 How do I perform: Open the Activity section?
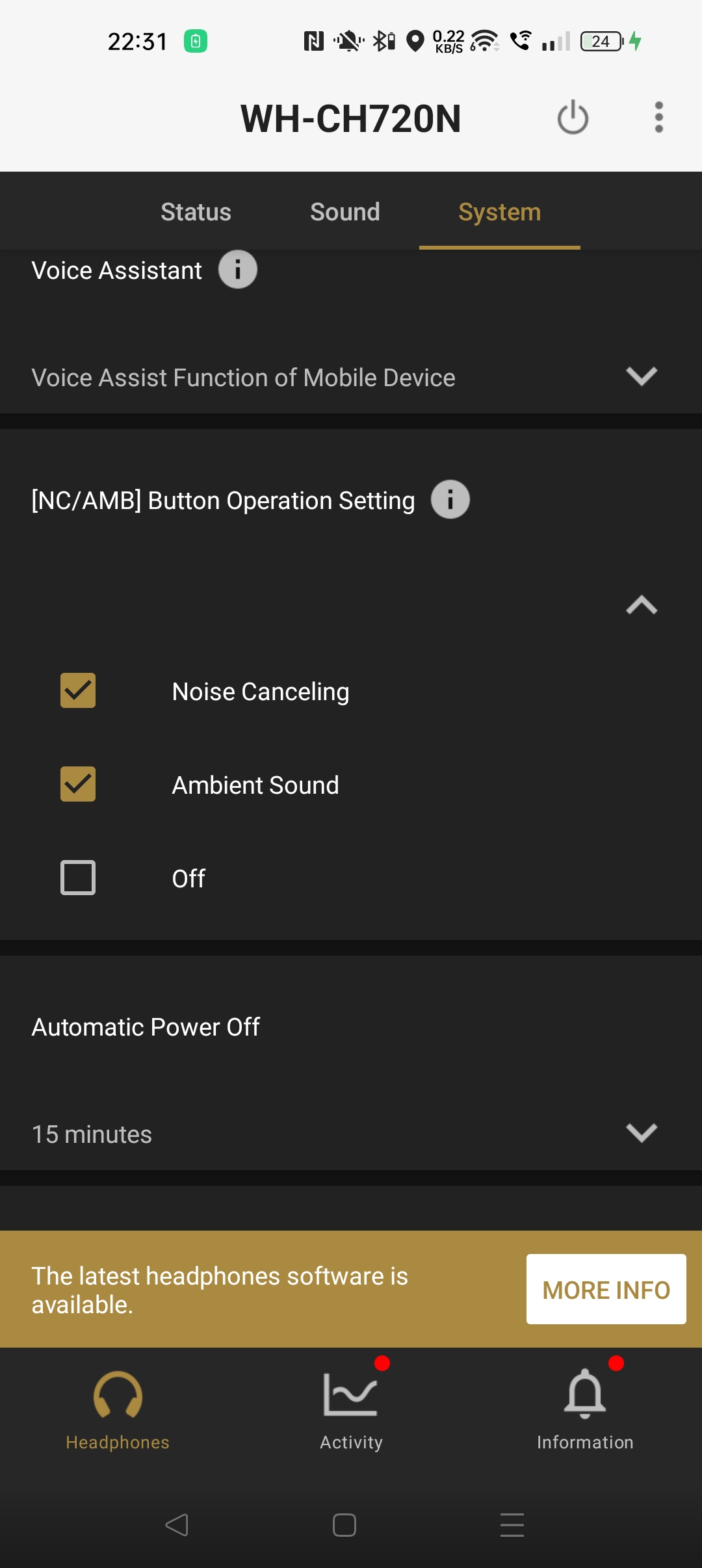click(351, 1411)
